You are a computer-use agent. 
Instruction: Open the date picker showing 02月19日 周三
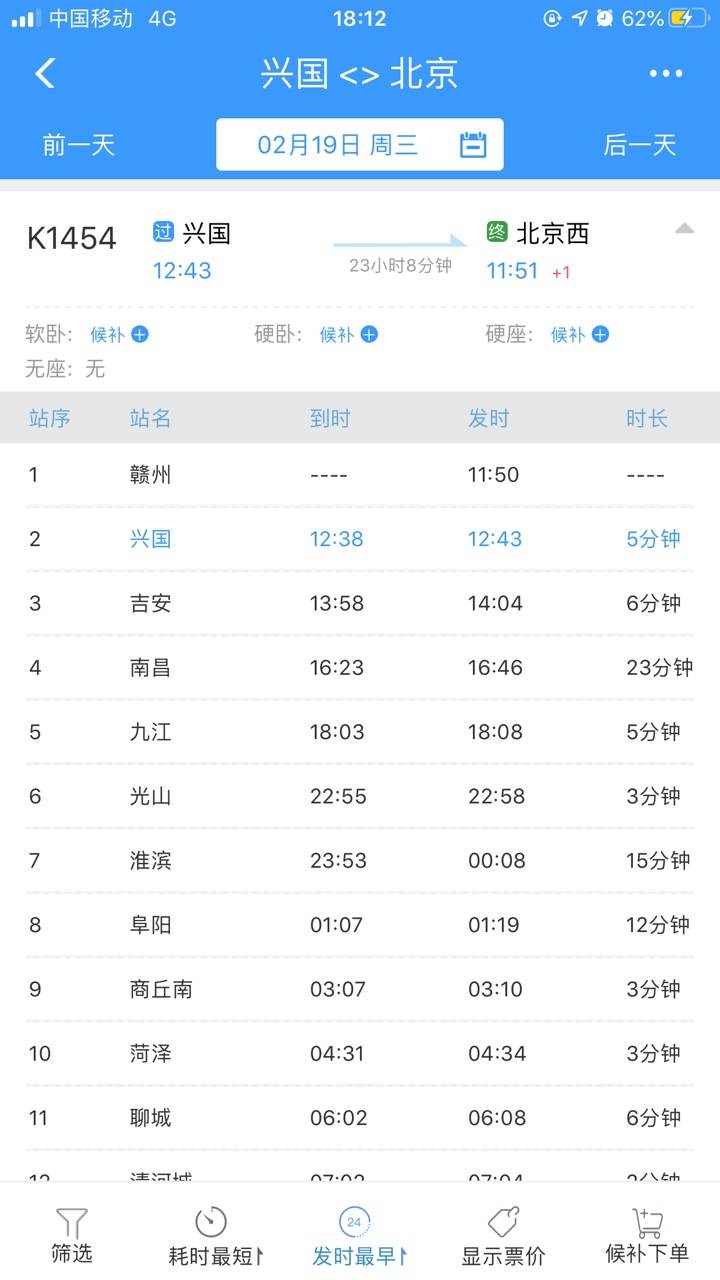(360, 145)
